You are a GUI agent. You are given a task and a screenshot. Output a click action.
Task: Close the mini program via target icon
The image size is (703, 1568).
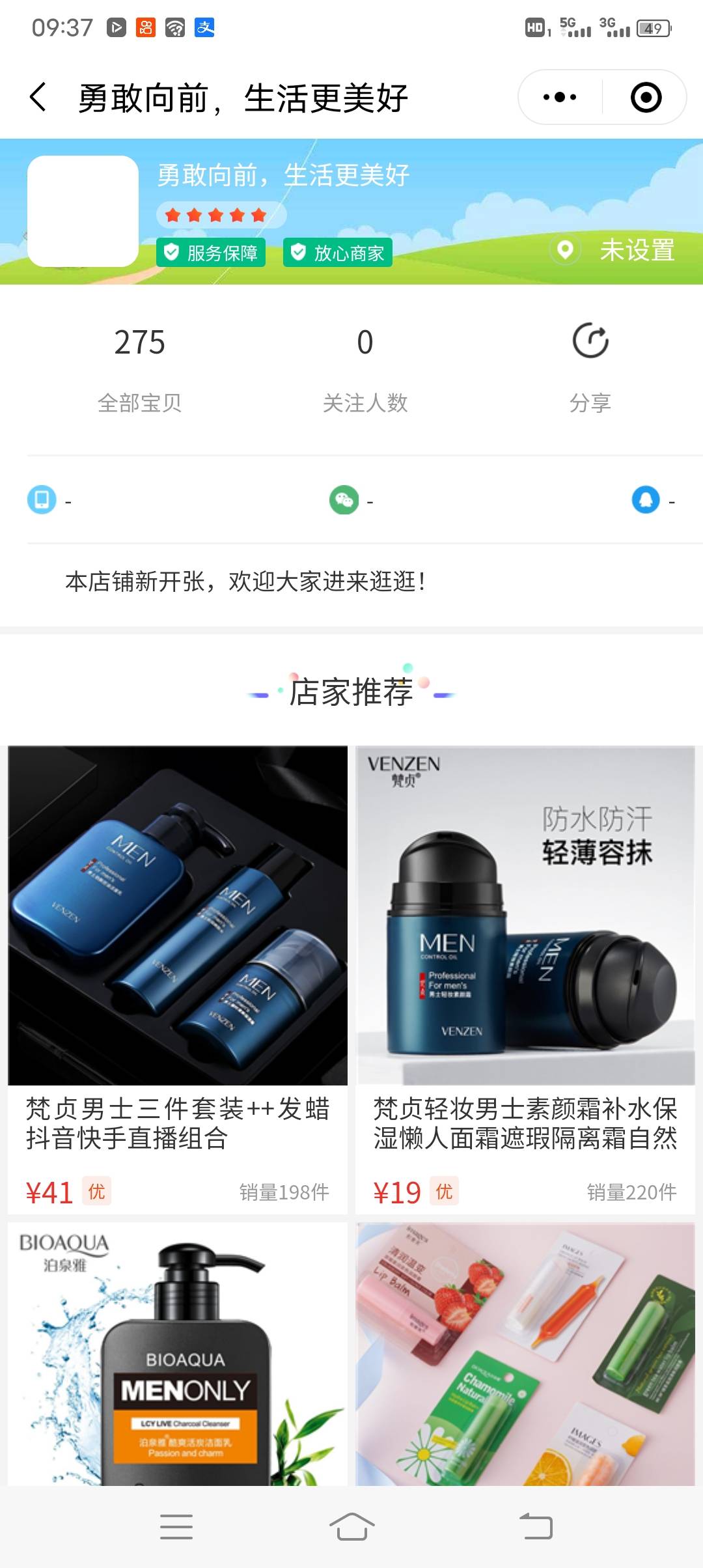(x=646, y=98)
